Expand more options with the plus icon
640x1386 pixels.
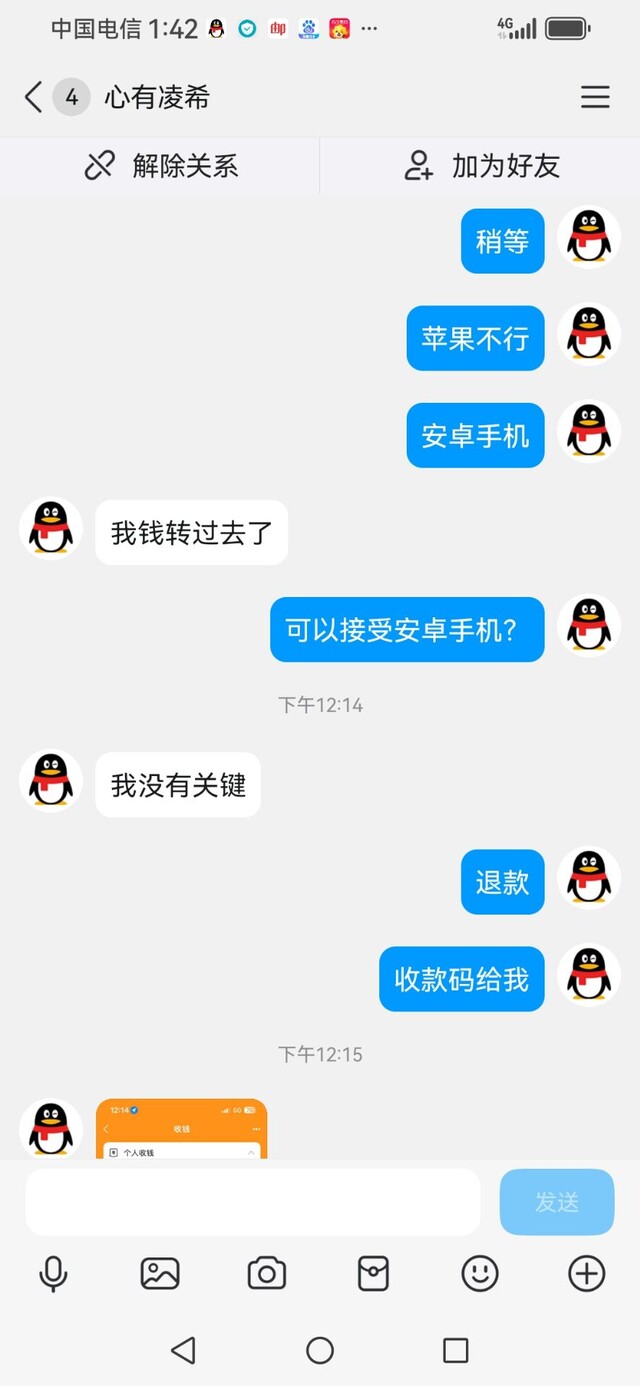[586, 1273]
